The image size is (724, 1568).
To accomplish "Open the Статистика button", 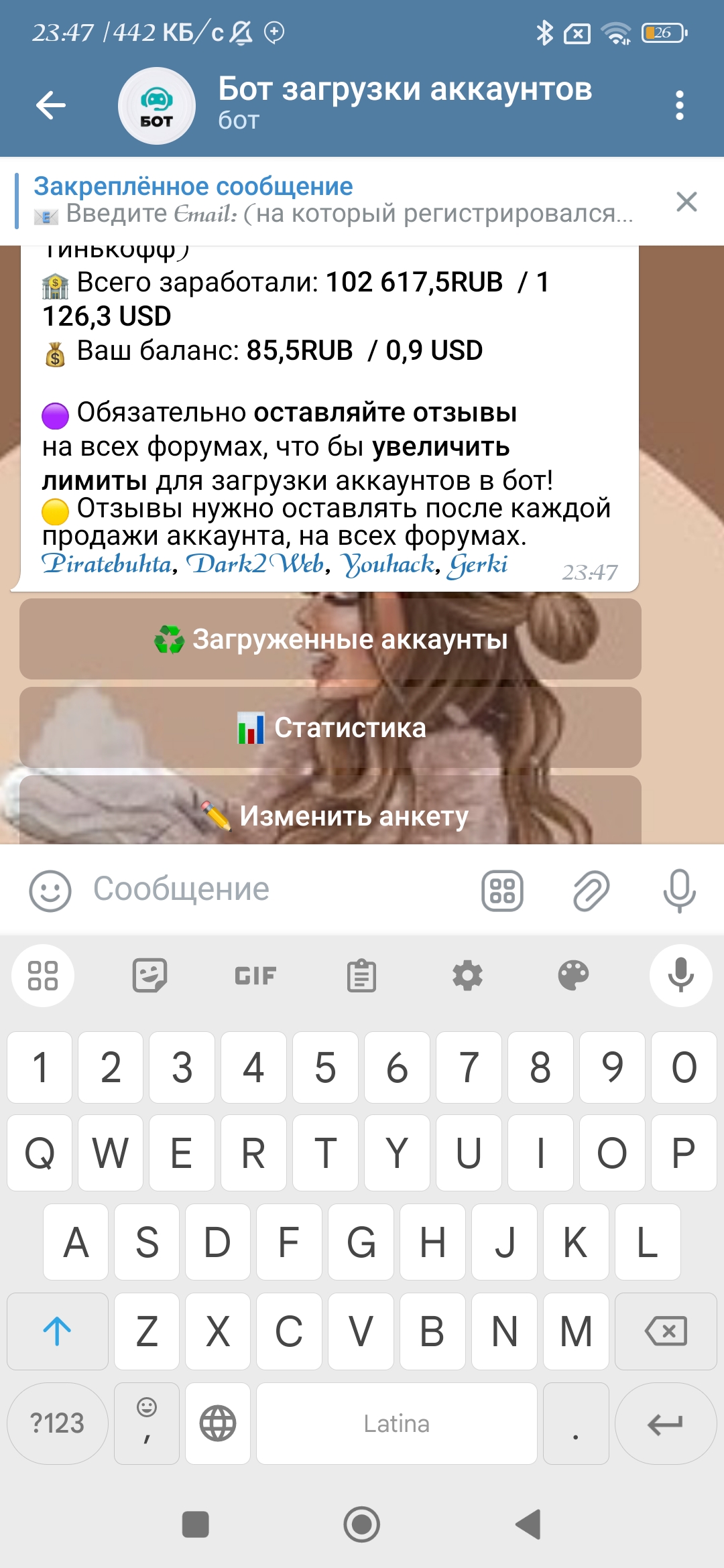I will tap(330, 728).
